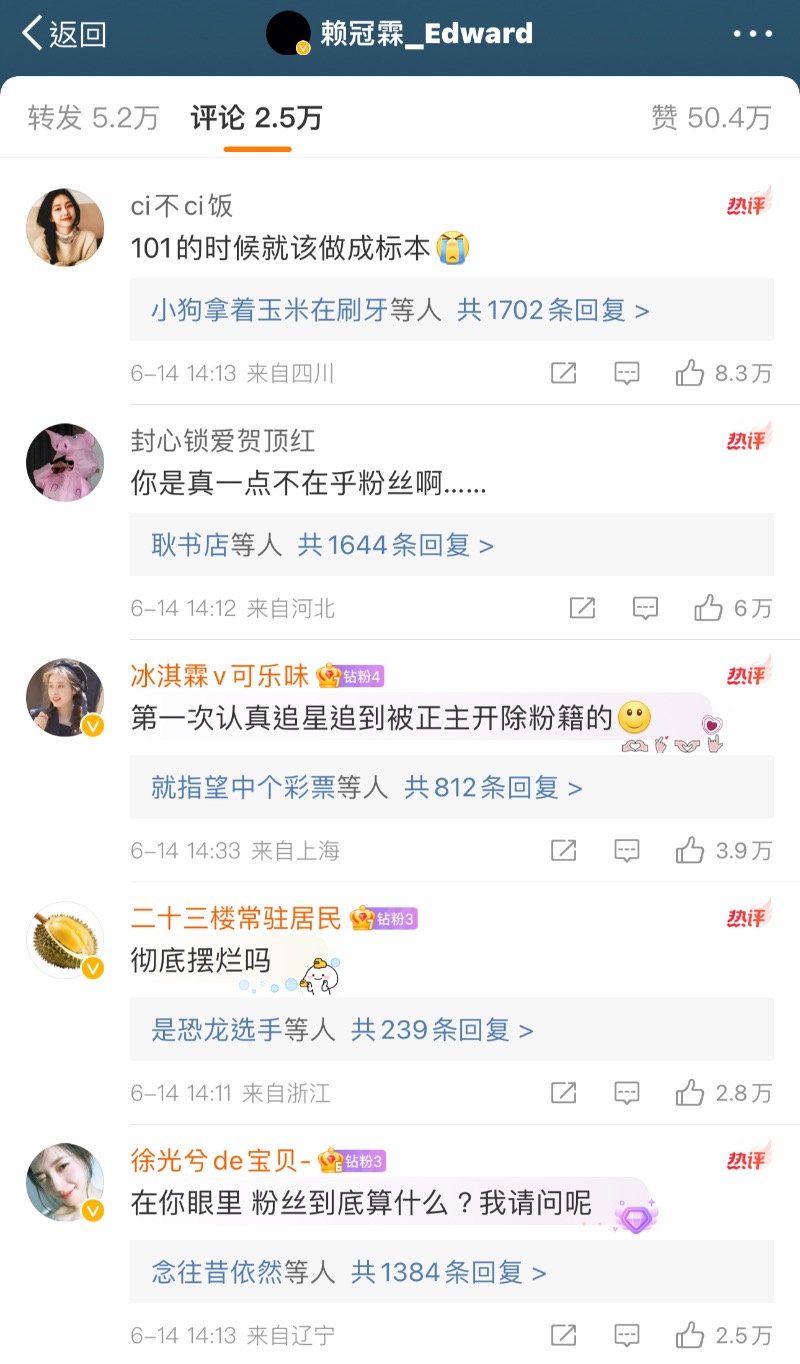Like ci不ci饭's comment with 8.3万 likes
Image resolution: width=800 pixels, height=1364 pixels.
(x=690, y=374)
